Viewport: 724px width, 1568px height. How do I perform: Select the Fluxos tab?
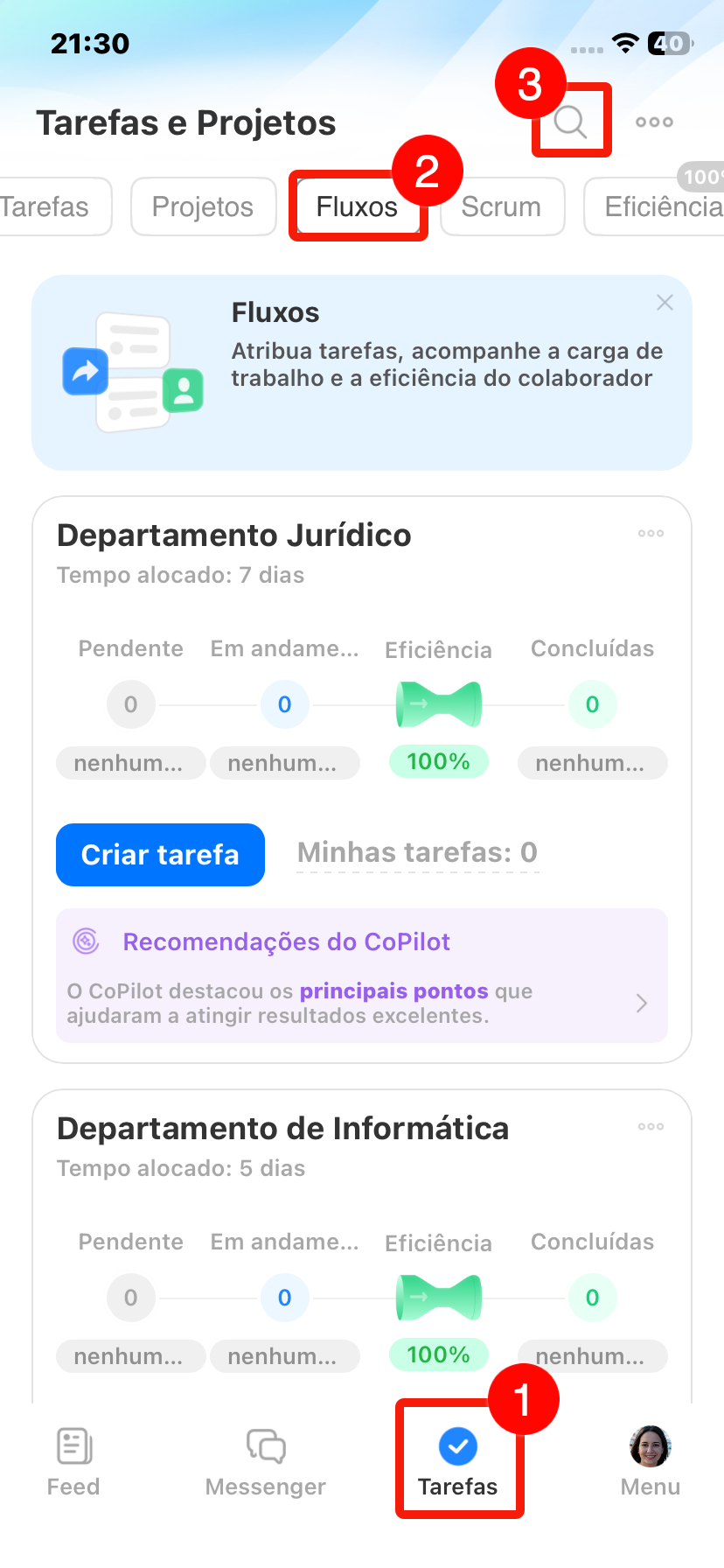pos(357,207)
